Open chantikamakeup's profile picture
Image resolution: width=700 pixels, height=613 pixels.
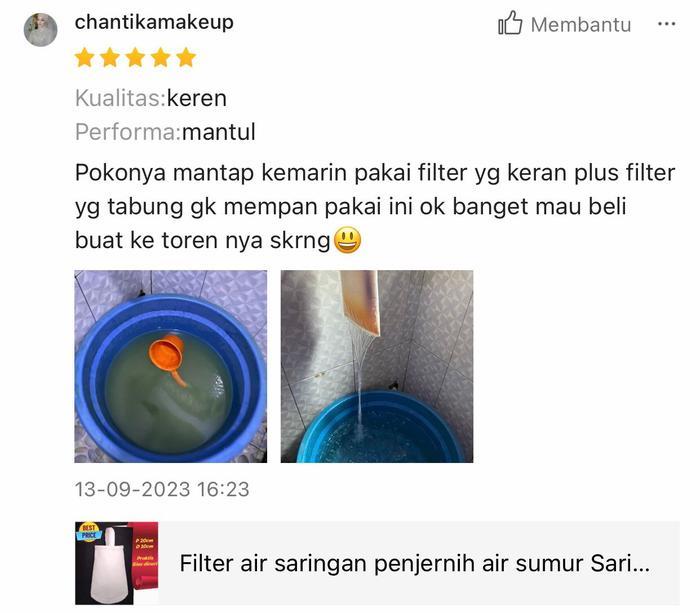point(41,30)
